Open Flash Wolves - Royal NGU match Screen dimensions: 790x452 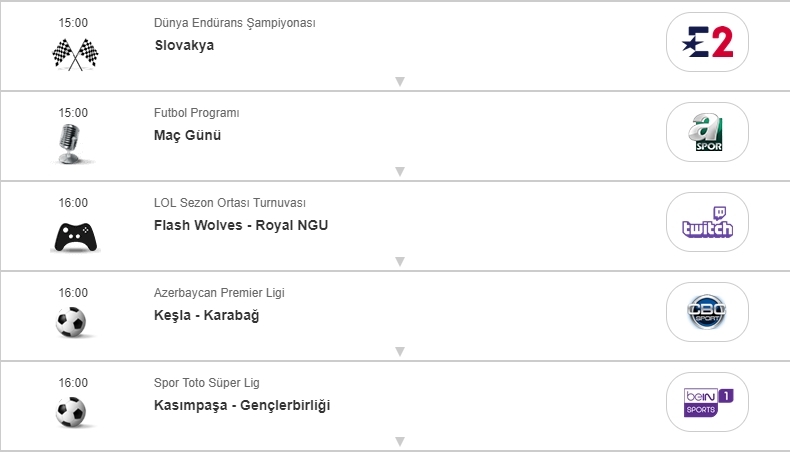tap(241, 225)
